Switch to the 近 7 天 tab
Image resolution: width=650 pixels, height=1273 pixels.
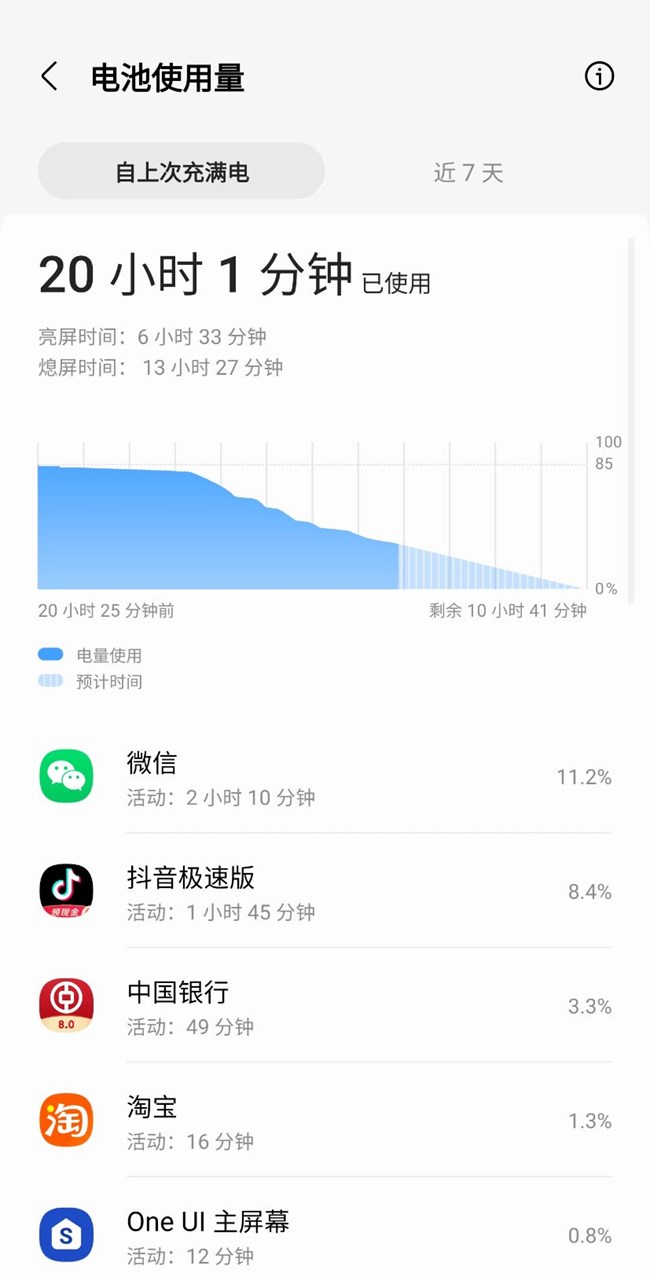(x=468, y=172)
